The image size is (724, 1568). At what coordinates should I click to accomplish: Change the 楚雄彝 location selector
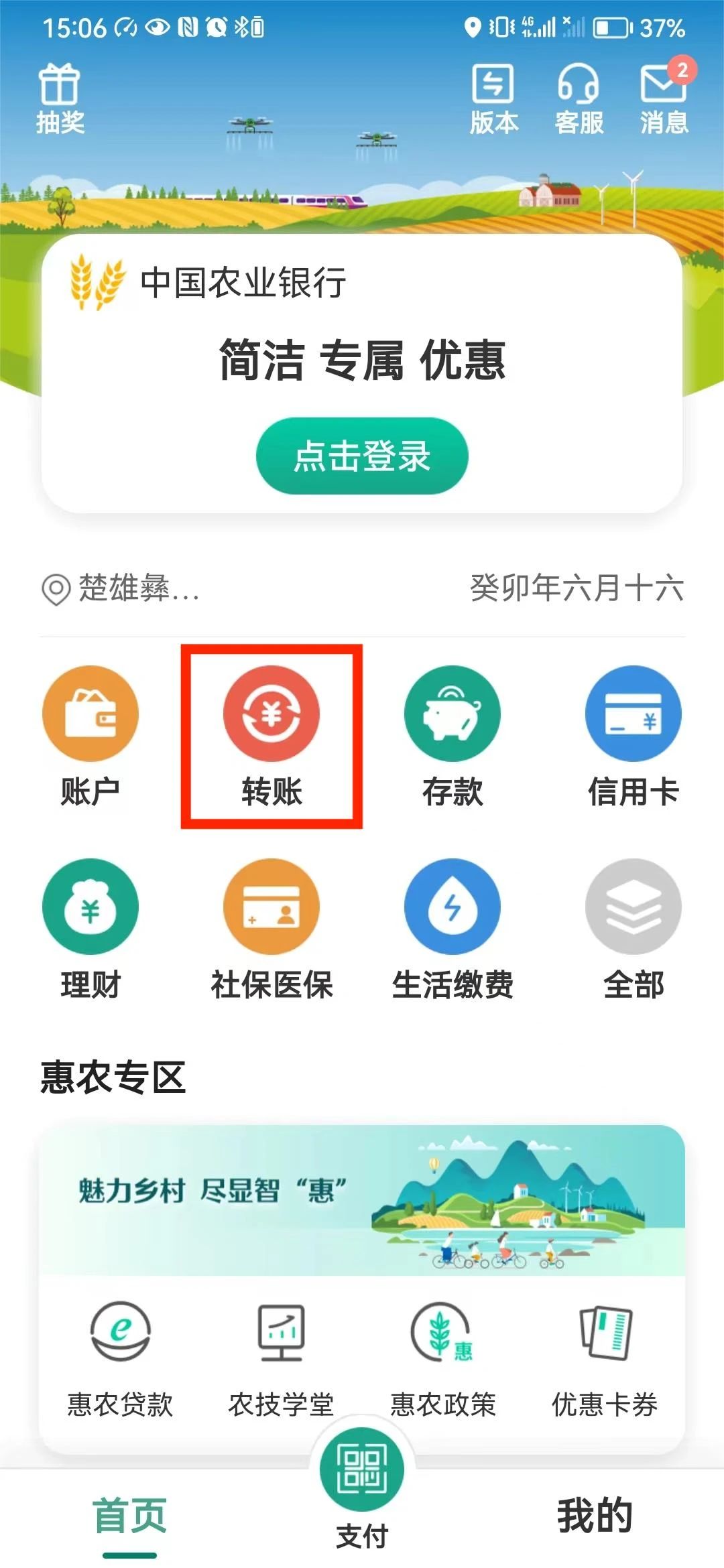tap(121, 588)
